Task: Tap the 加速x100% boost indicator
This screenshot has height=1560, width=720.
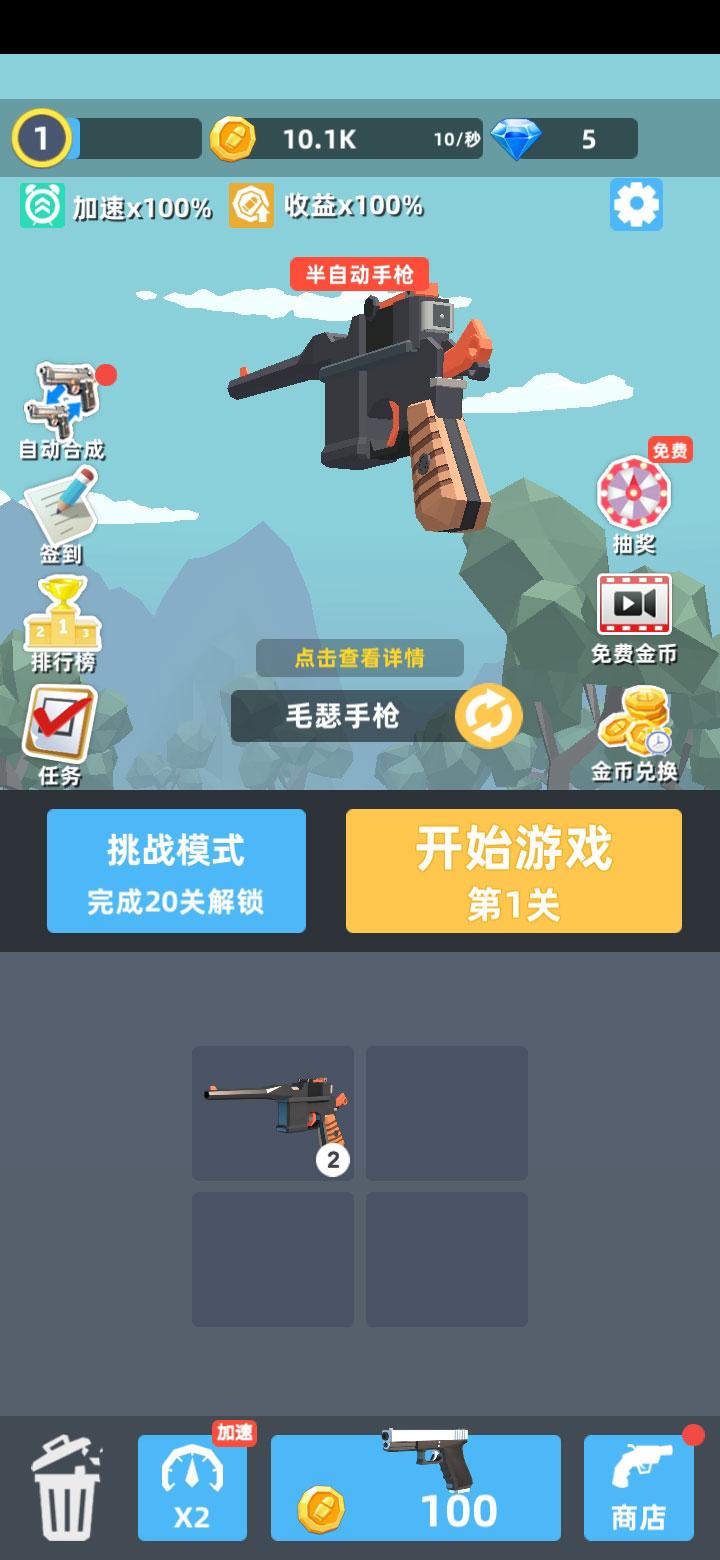Action: pyautogui.click(x=116, y=207)
